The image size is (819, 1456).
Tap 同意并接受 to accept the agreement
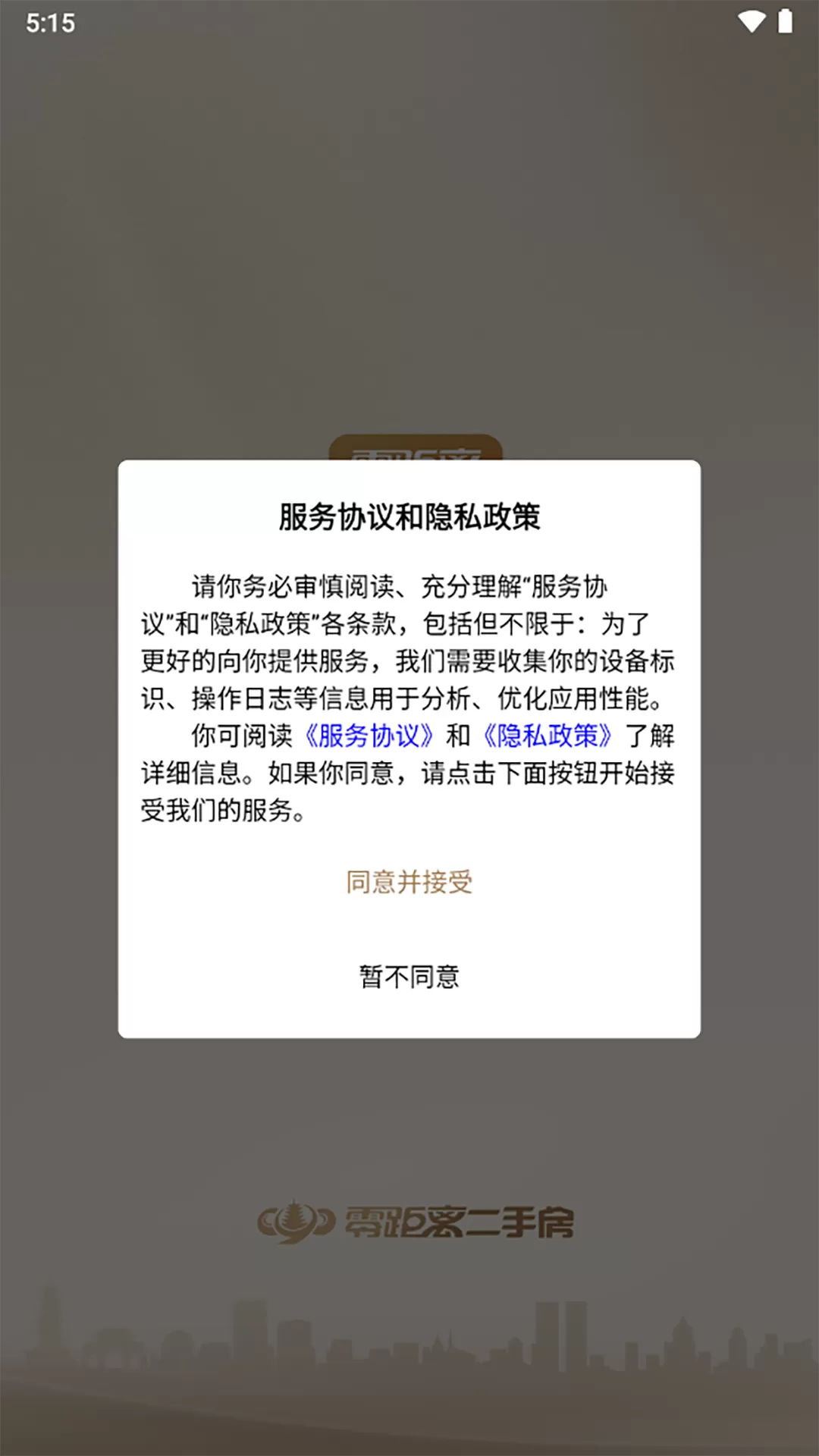click(x=409, y=882)
